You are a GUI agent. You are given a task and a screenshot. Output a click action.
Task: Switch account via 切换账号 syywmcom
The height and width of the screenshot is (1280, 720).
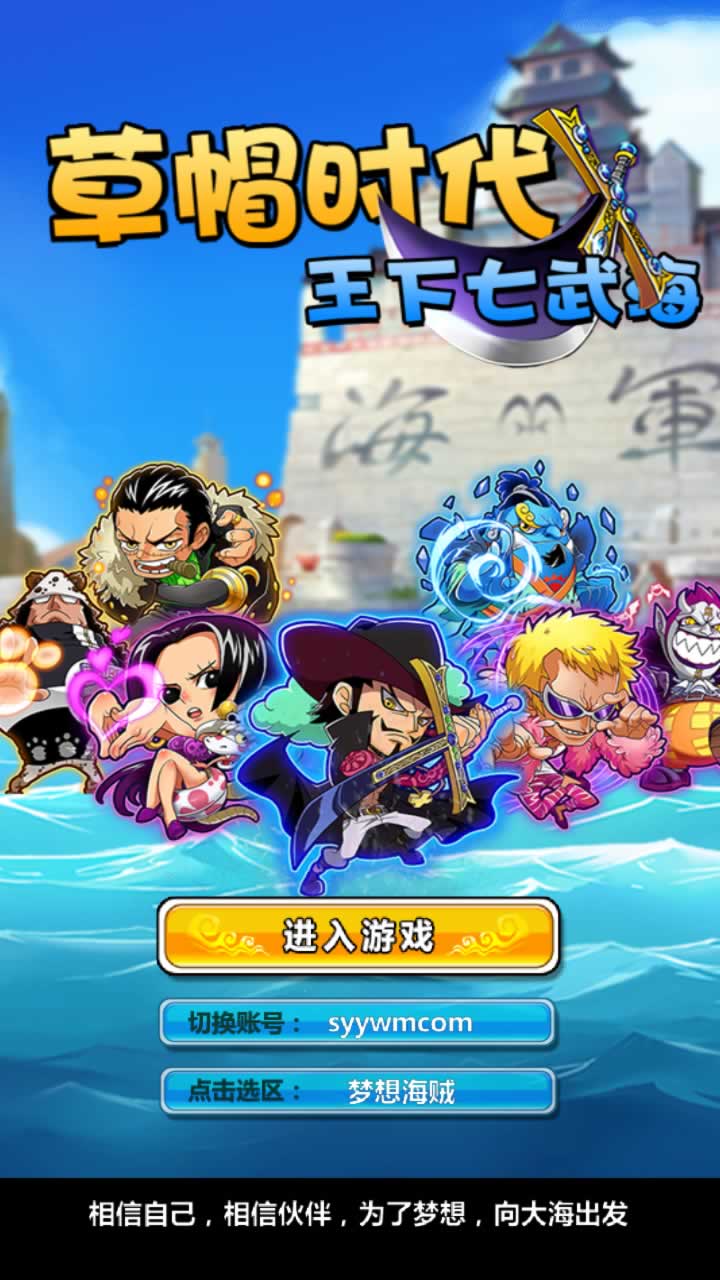(x=358, y=1023)
